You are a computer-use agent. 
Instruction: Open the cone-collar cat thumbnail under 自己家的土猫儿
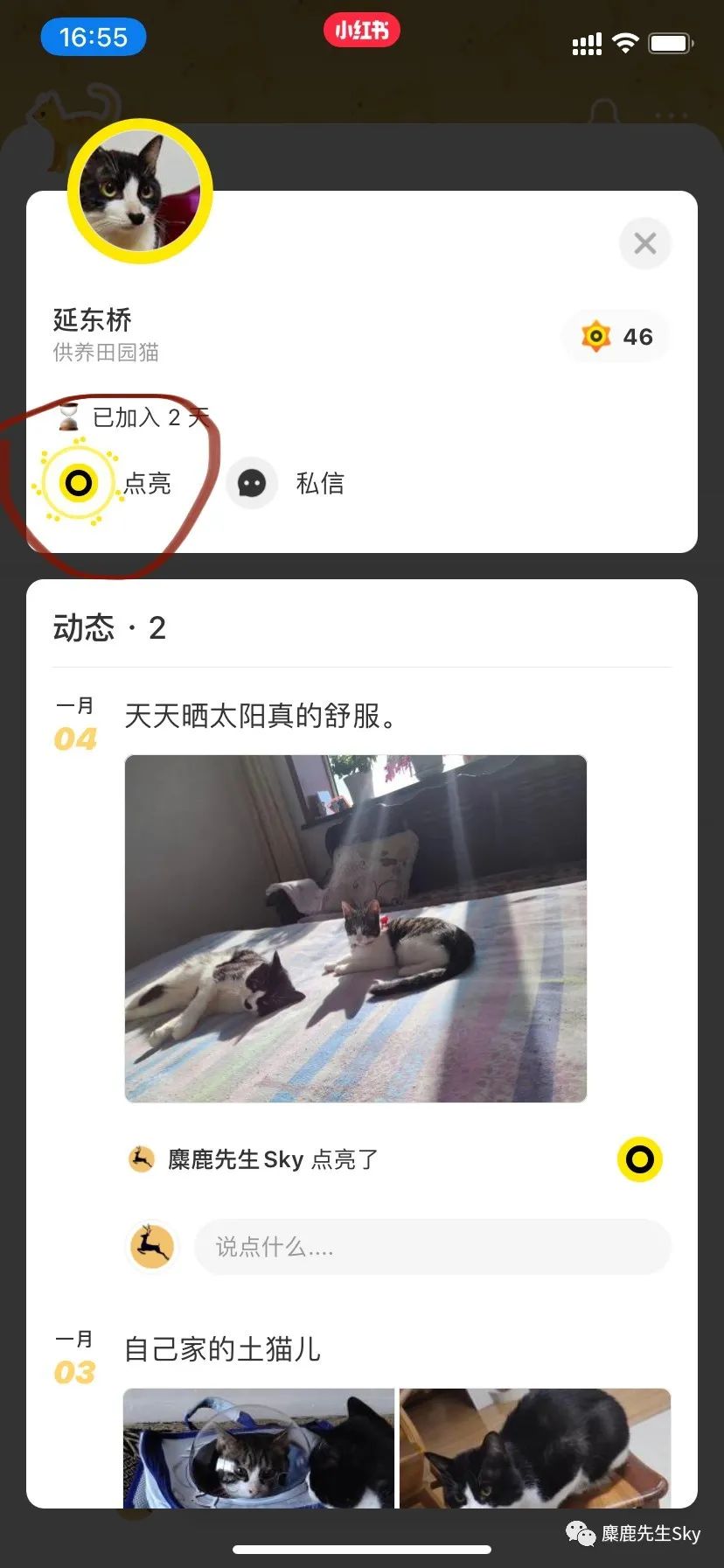258,1448
